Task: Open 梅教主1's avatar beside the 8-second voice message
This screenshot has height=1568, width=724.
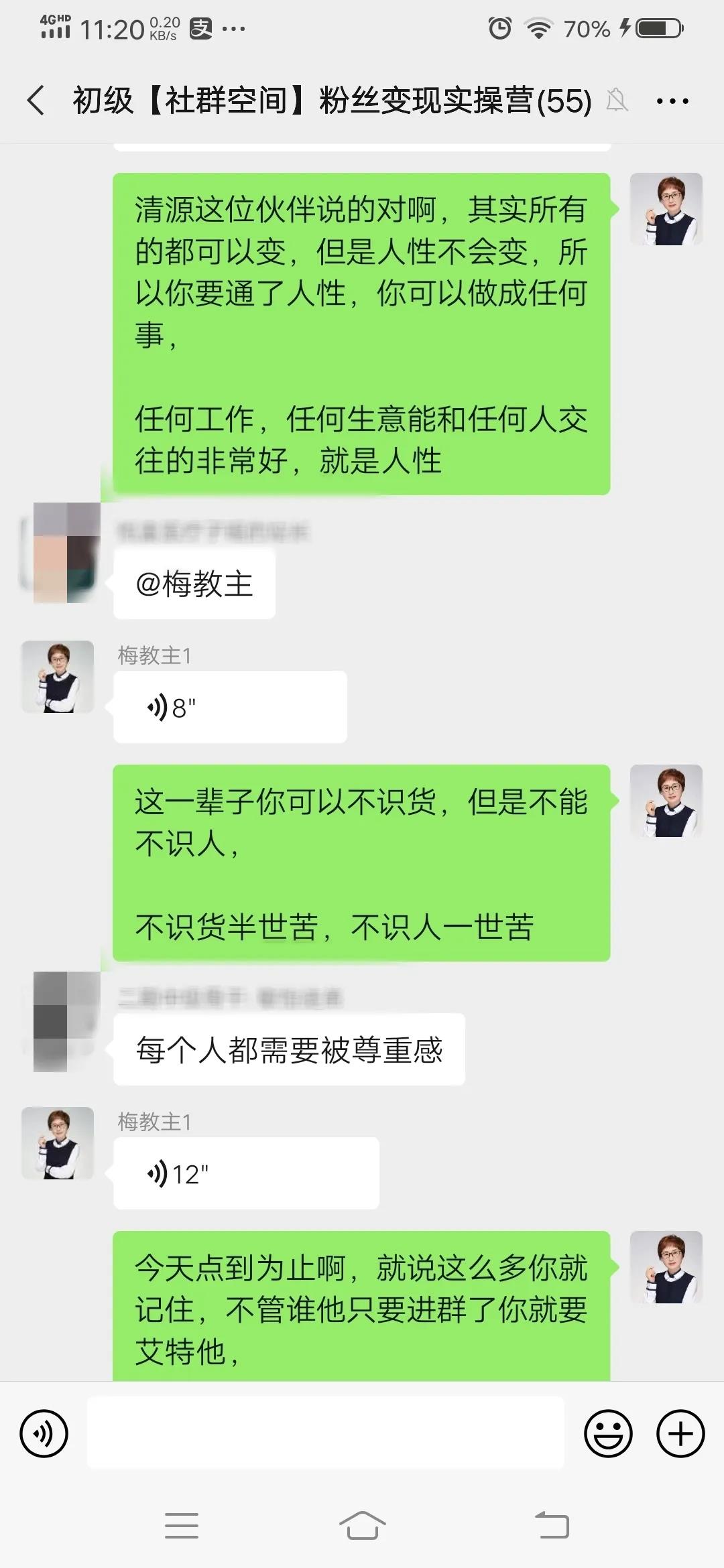Action: (x=58, y=677)
